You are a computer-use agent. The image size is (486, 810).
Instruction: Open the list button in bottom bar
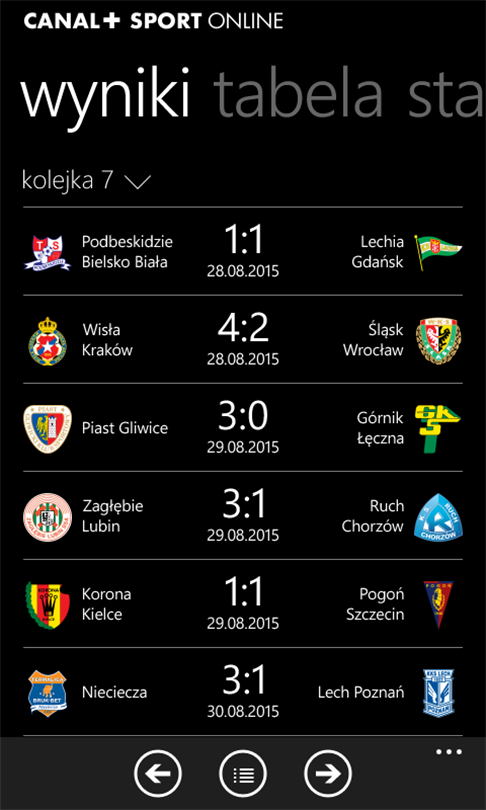(243, 773)
